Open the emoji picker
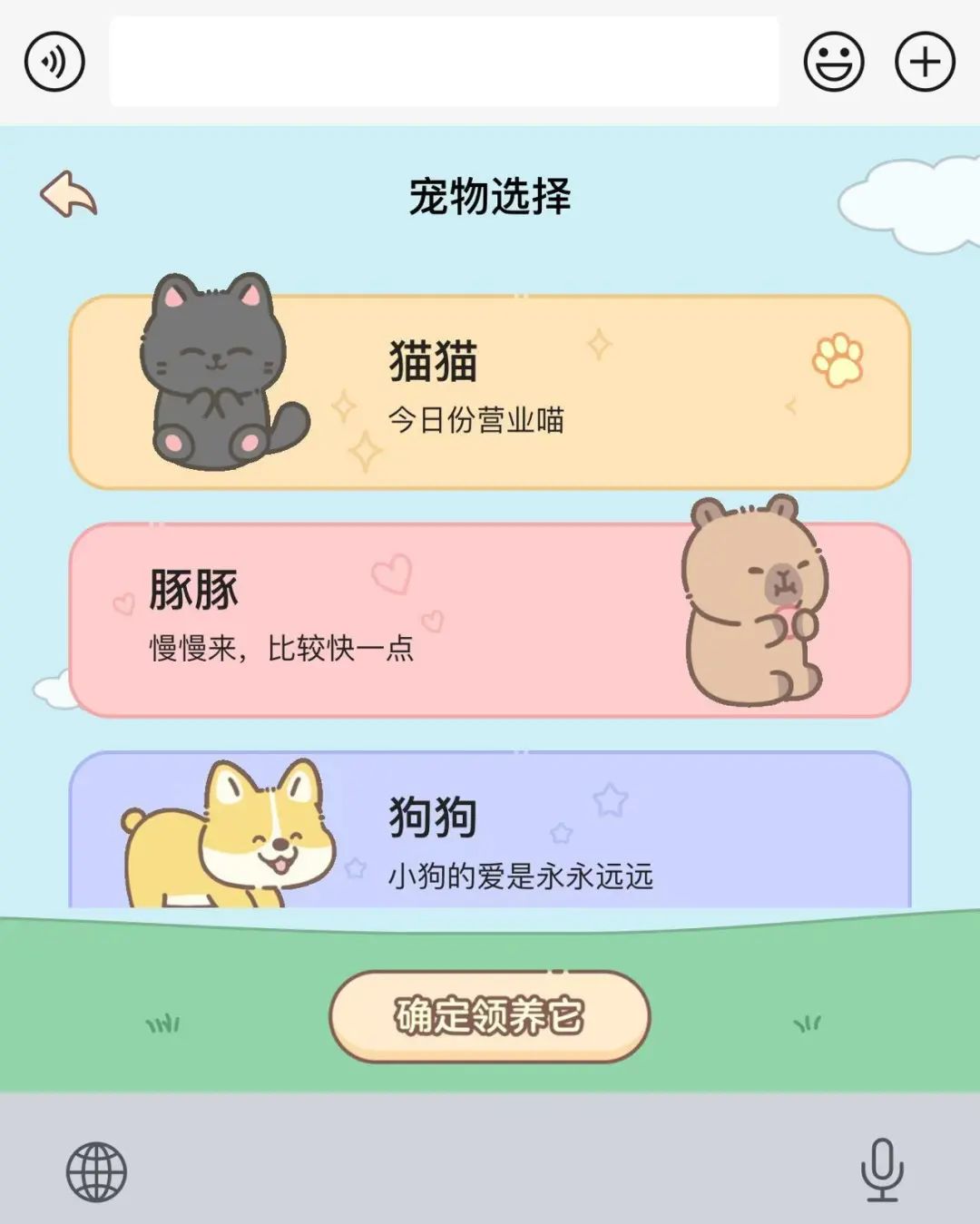The image size is (980, 1224). point(833,62)
